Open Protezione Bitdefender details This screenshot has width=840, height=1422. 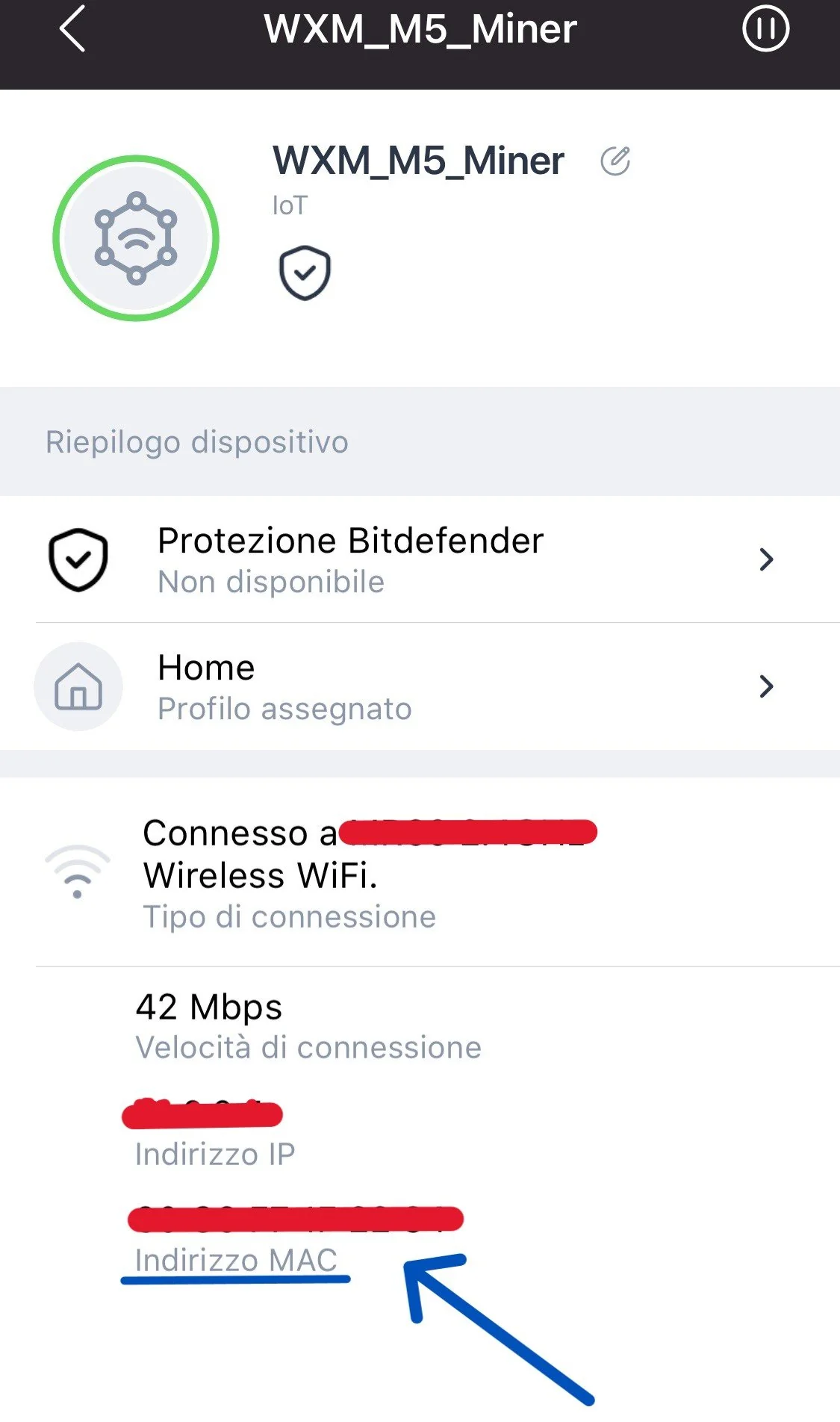tap(420, 559)
